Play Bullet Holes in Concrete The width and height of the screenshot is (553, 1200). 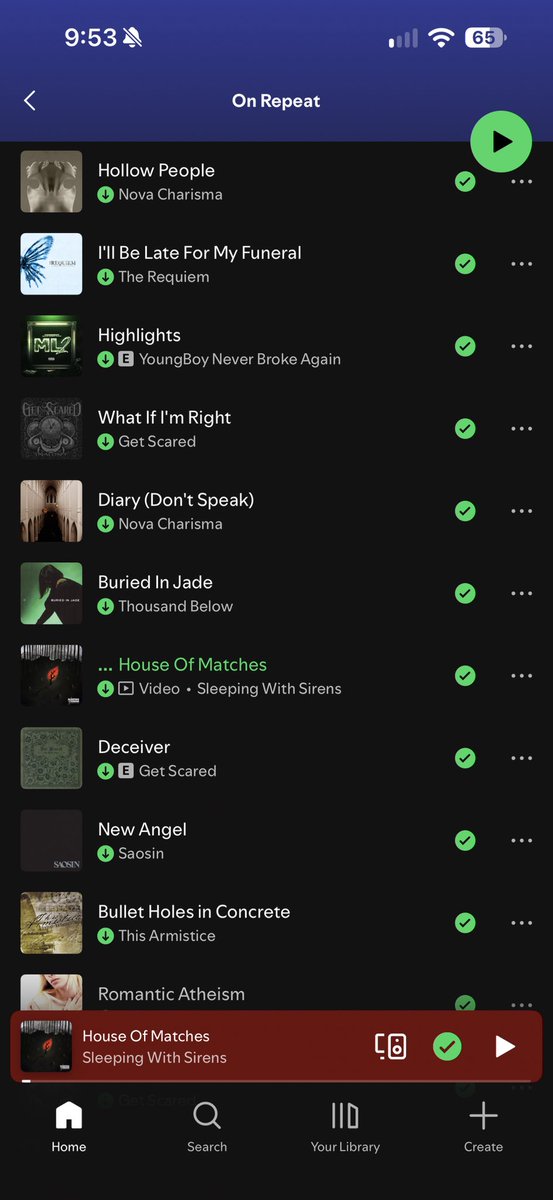tap(230, 923)
